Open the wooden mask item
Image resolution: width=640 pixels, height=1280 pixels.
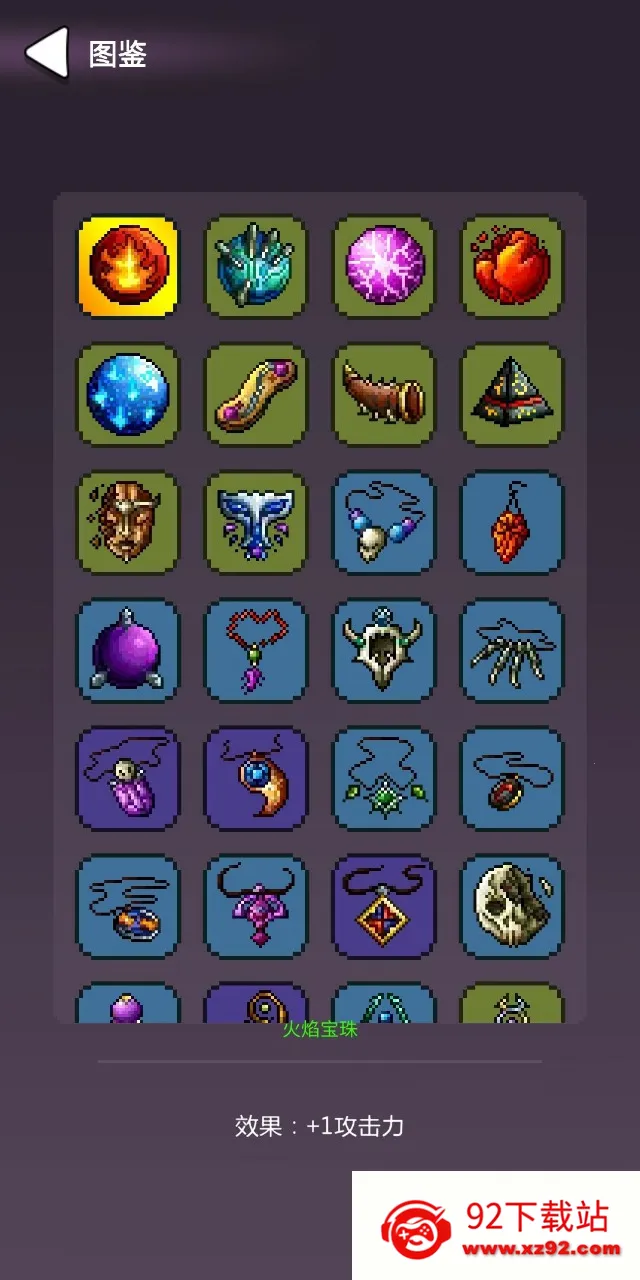coord(128,523)
